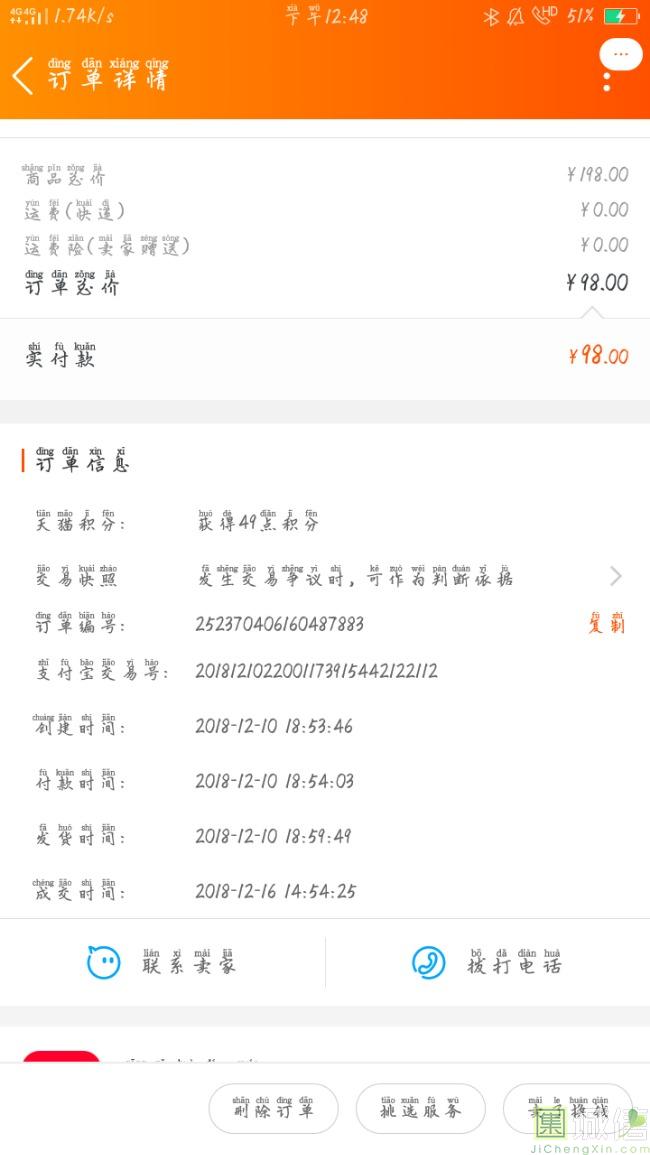This screenshot has width=650, height=1155.
Task: Go back from the 订单详情 page
Action: pyautogui.click(x=23, y=75)
